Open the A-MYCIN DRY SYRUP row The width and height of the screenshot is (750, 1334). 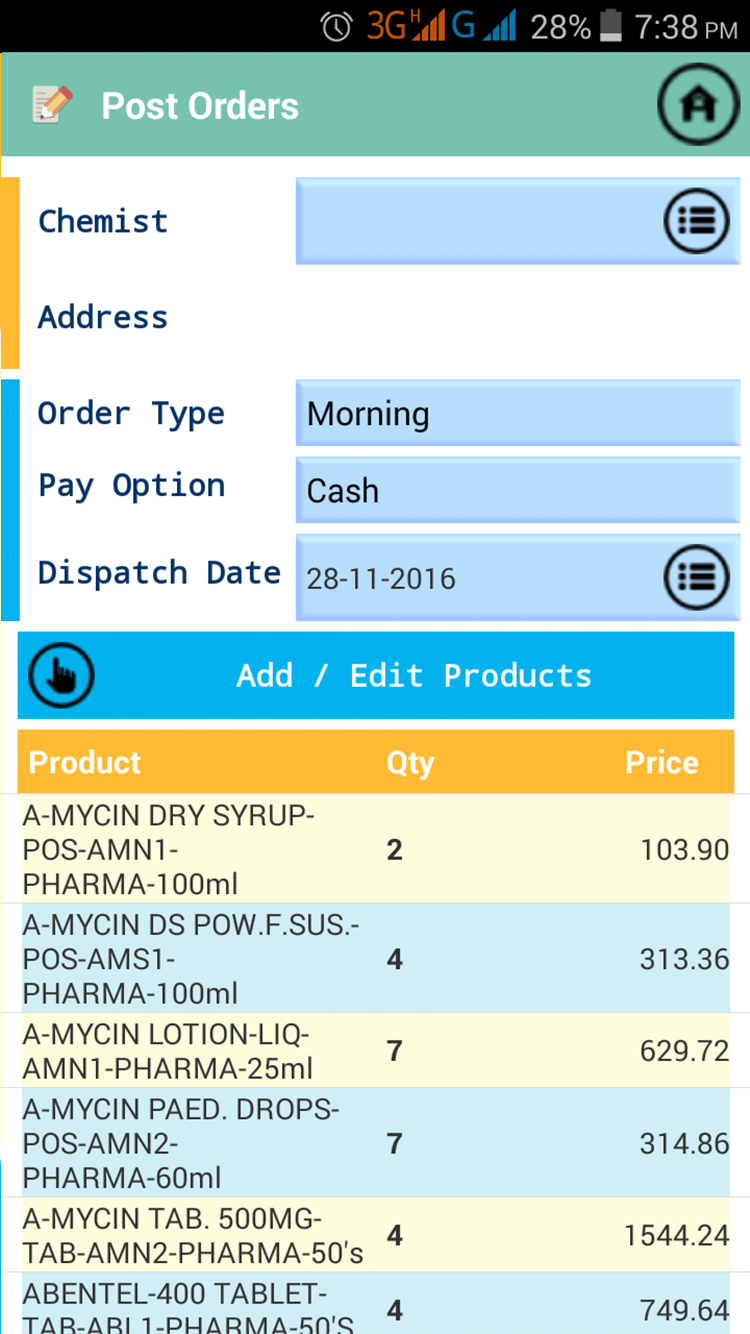tap(374, 849)
